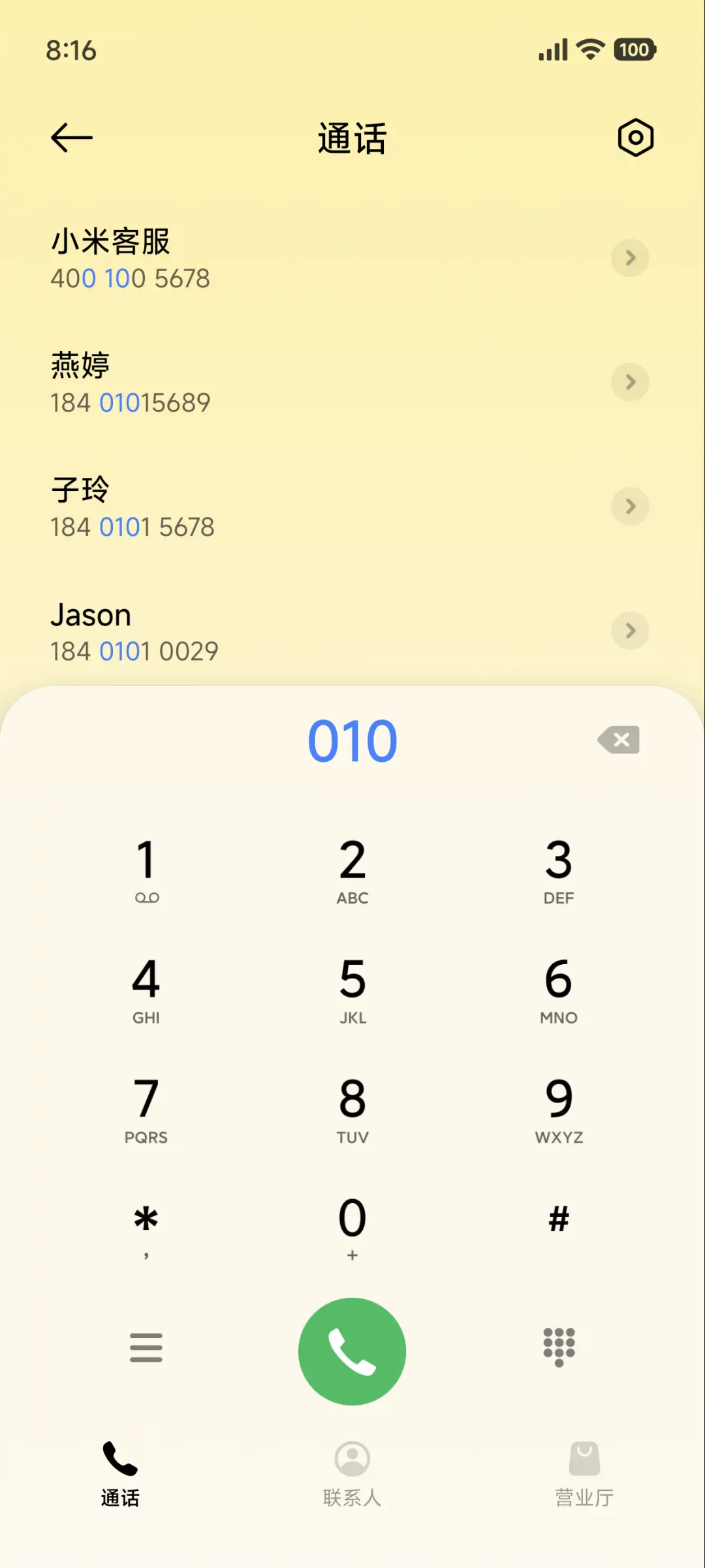The image size is (705, 1568).
Task: Tap the star key on the dial pad
Action: (146, 1221)
